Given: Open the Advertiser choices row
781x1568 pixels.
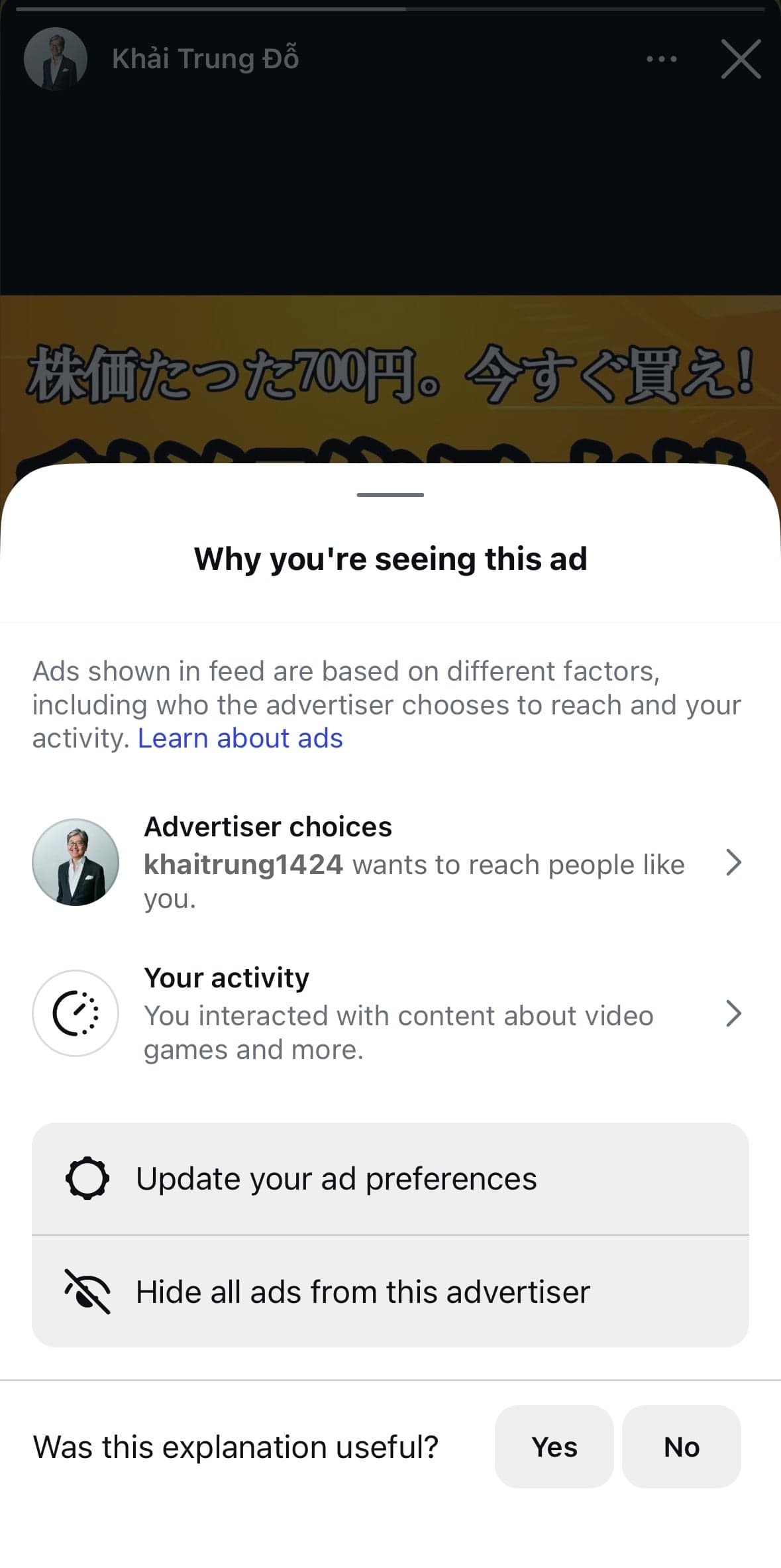Looking at the screenshot, I should [x=390, y=862].
